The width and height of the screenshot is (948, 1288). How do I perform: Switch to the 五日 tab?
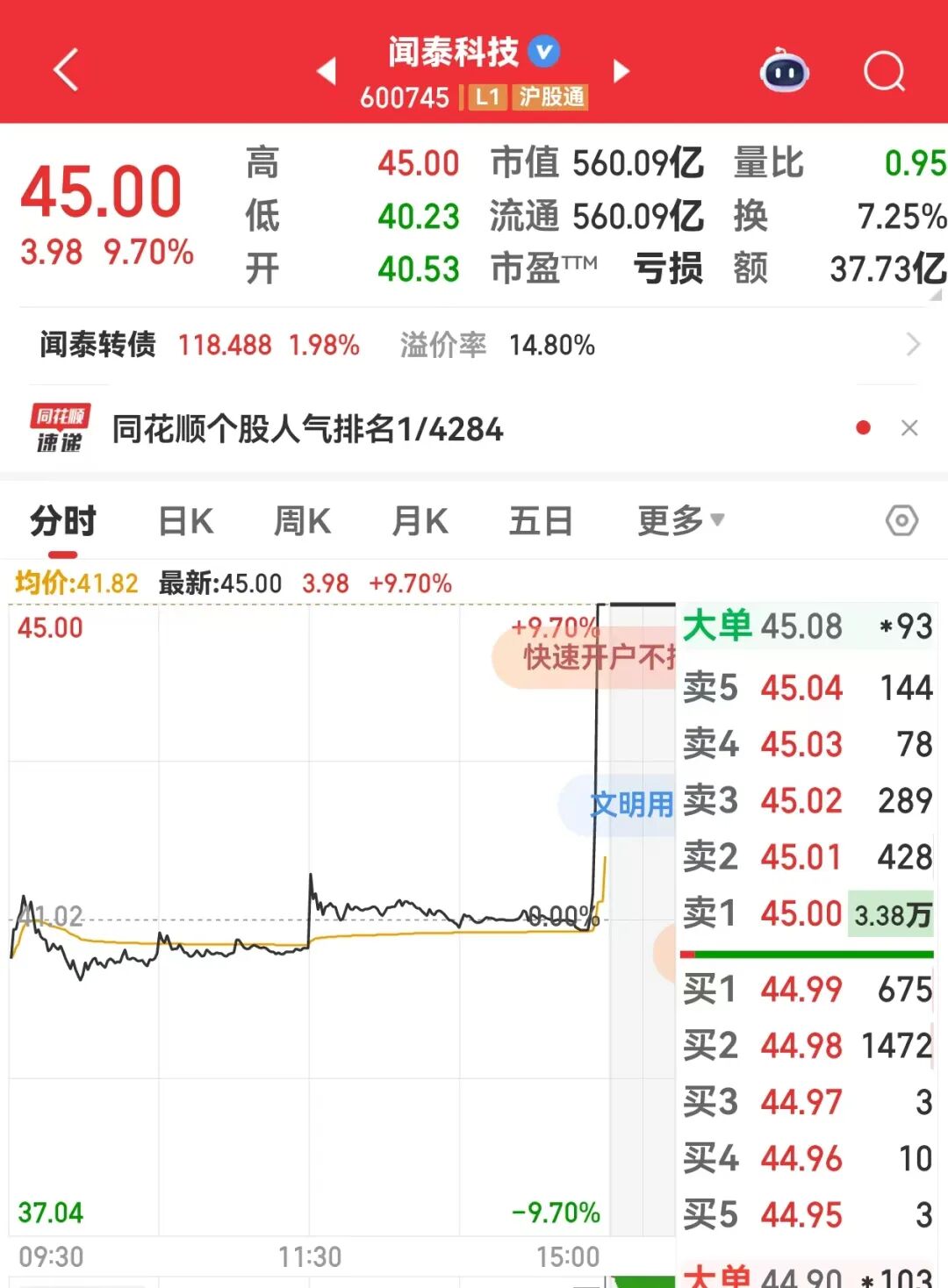540,519
